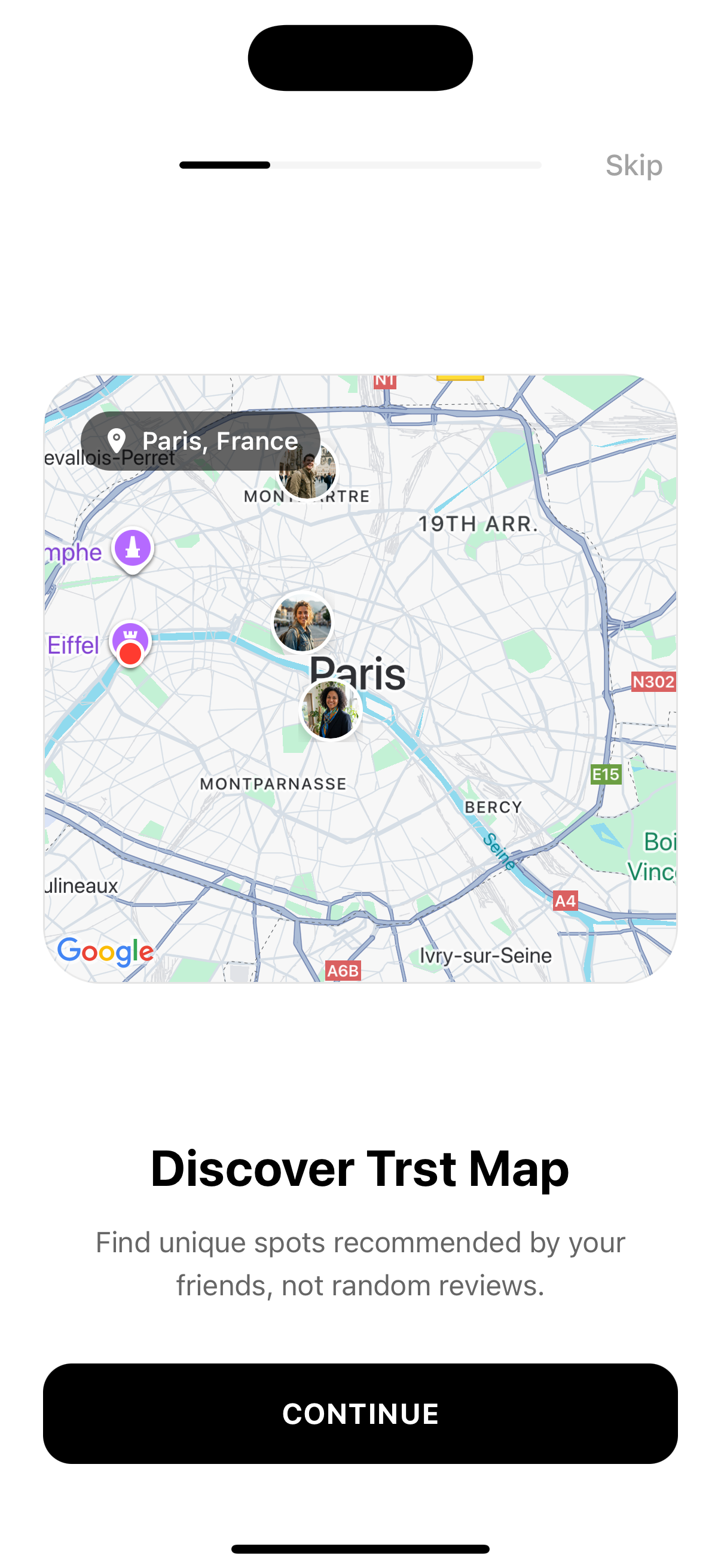This screenshot has height=1568, width=721.
Task: Select the N302 road shield on the right
Action: (x=653, y=683)
